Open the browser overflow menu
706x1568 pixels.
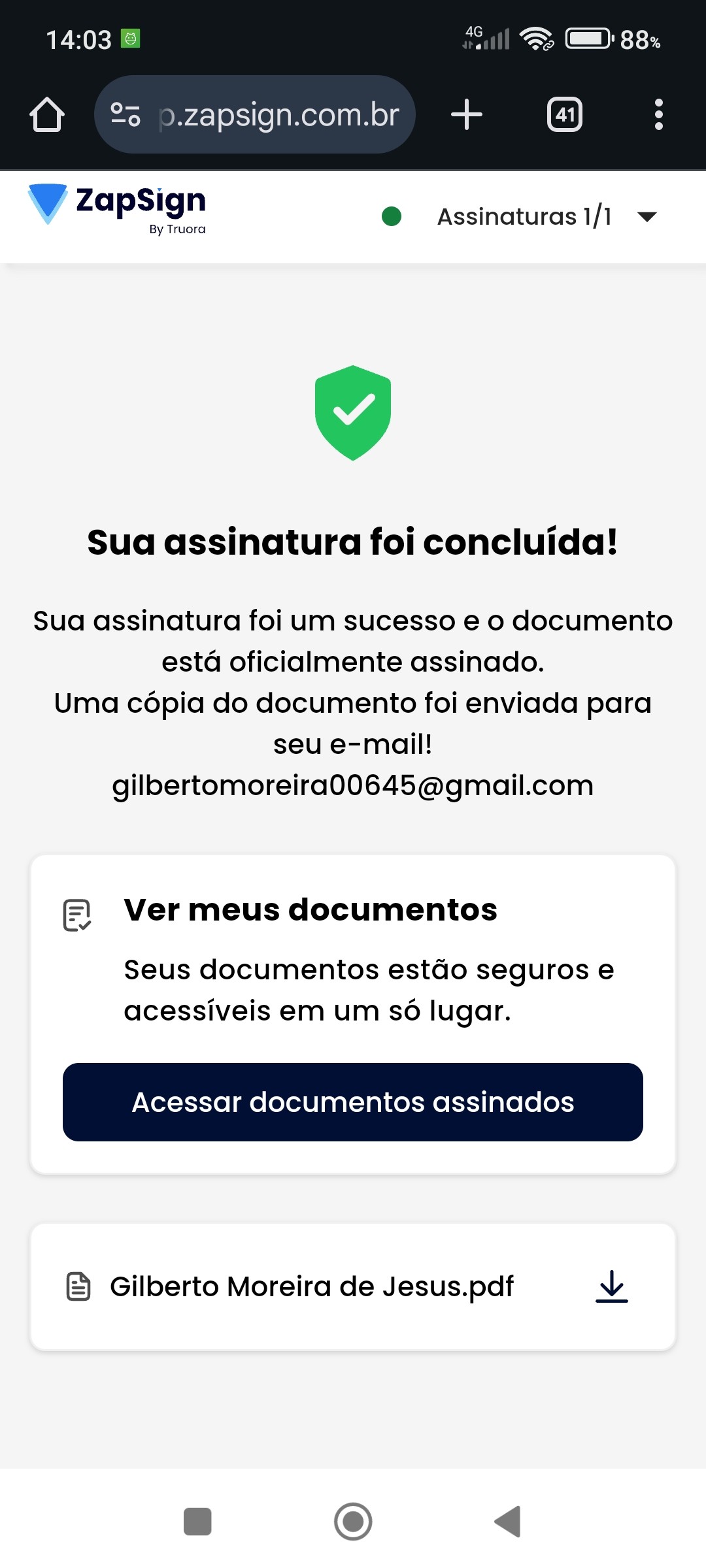(x=658, y=115)
